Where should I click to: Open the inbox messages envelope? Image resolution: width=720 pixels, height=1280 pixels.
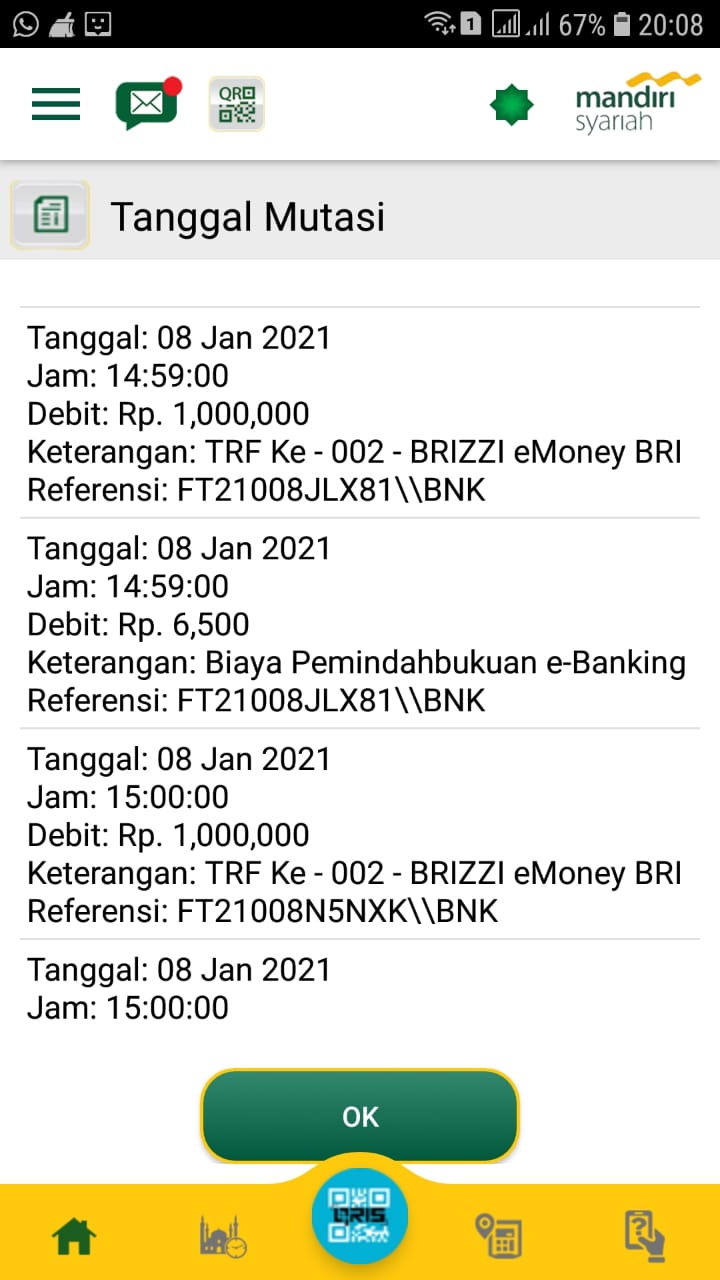(146, 104)
